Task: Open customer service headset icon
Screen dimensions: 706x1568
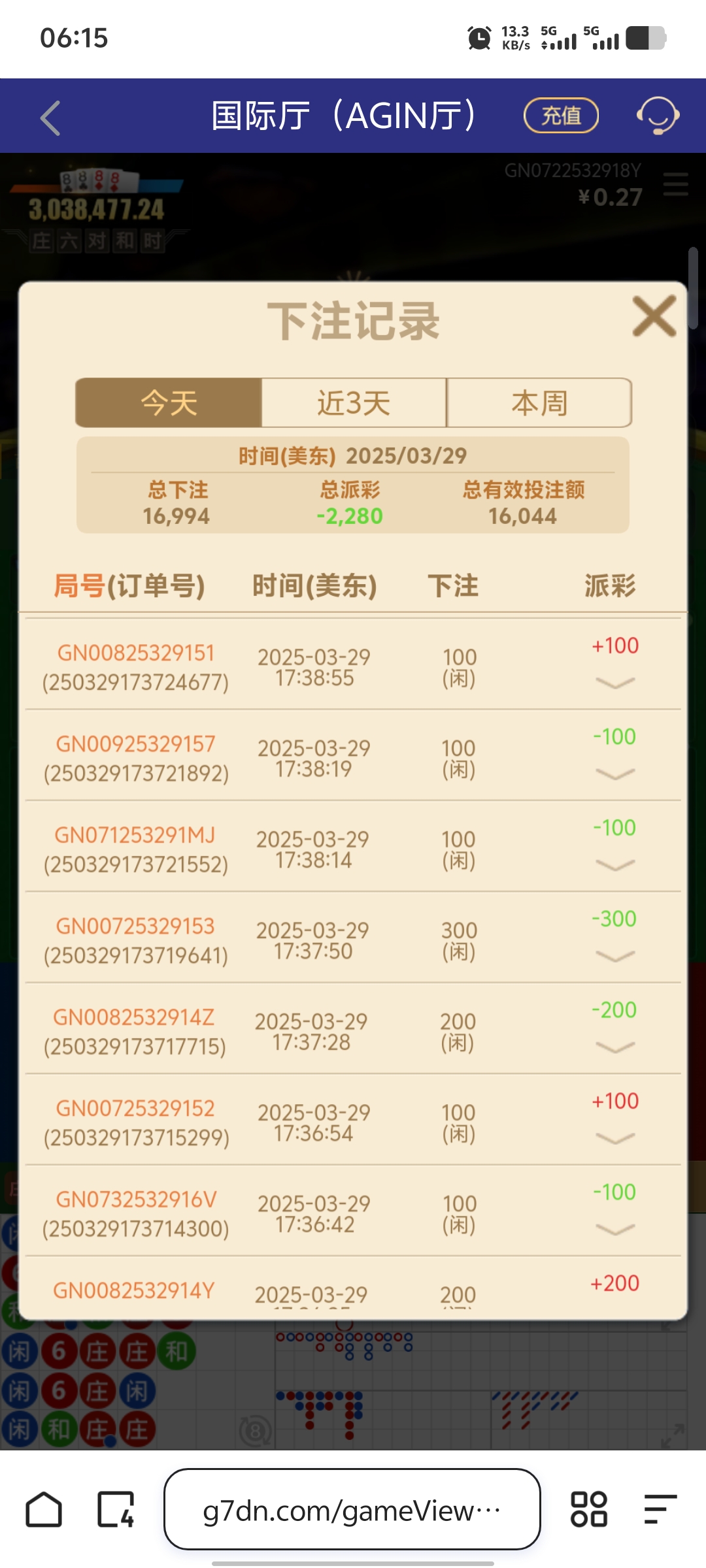Action: 658,116
